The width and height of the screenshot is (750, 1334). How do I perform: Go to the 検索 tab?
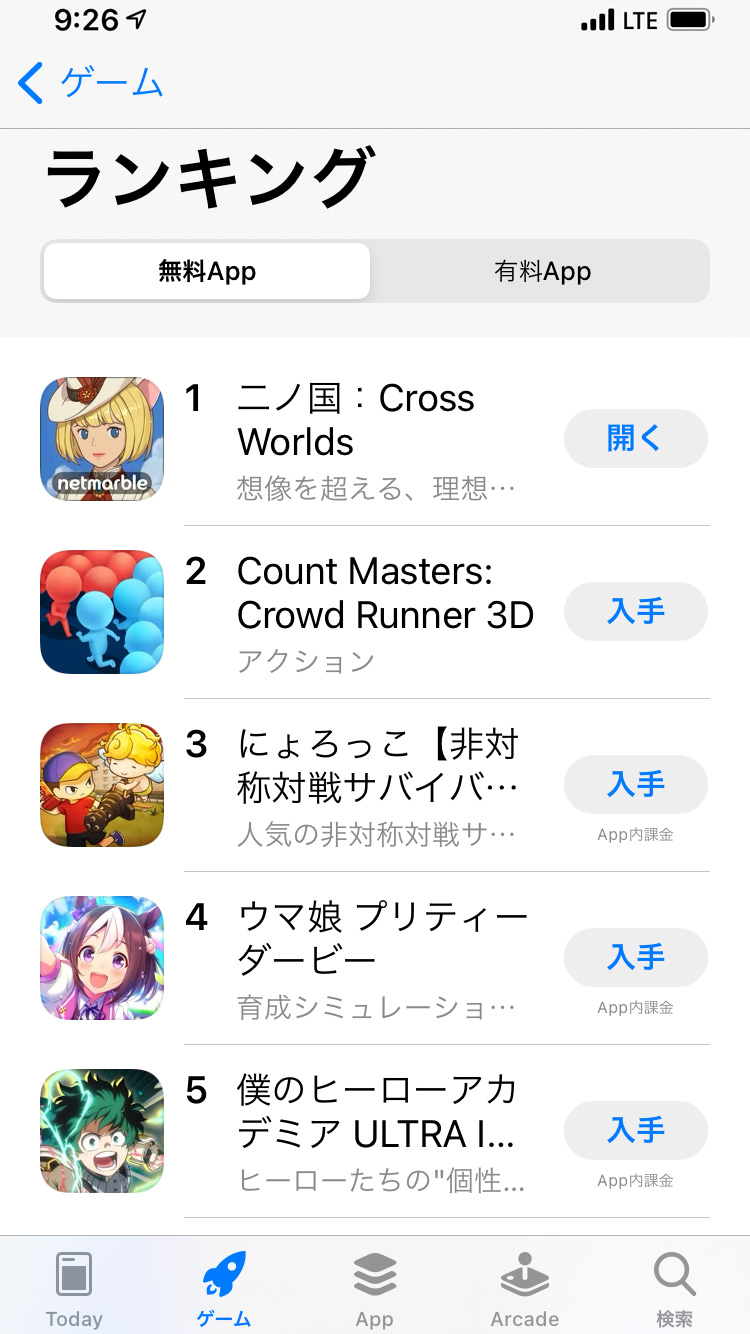pos(674,1288)
